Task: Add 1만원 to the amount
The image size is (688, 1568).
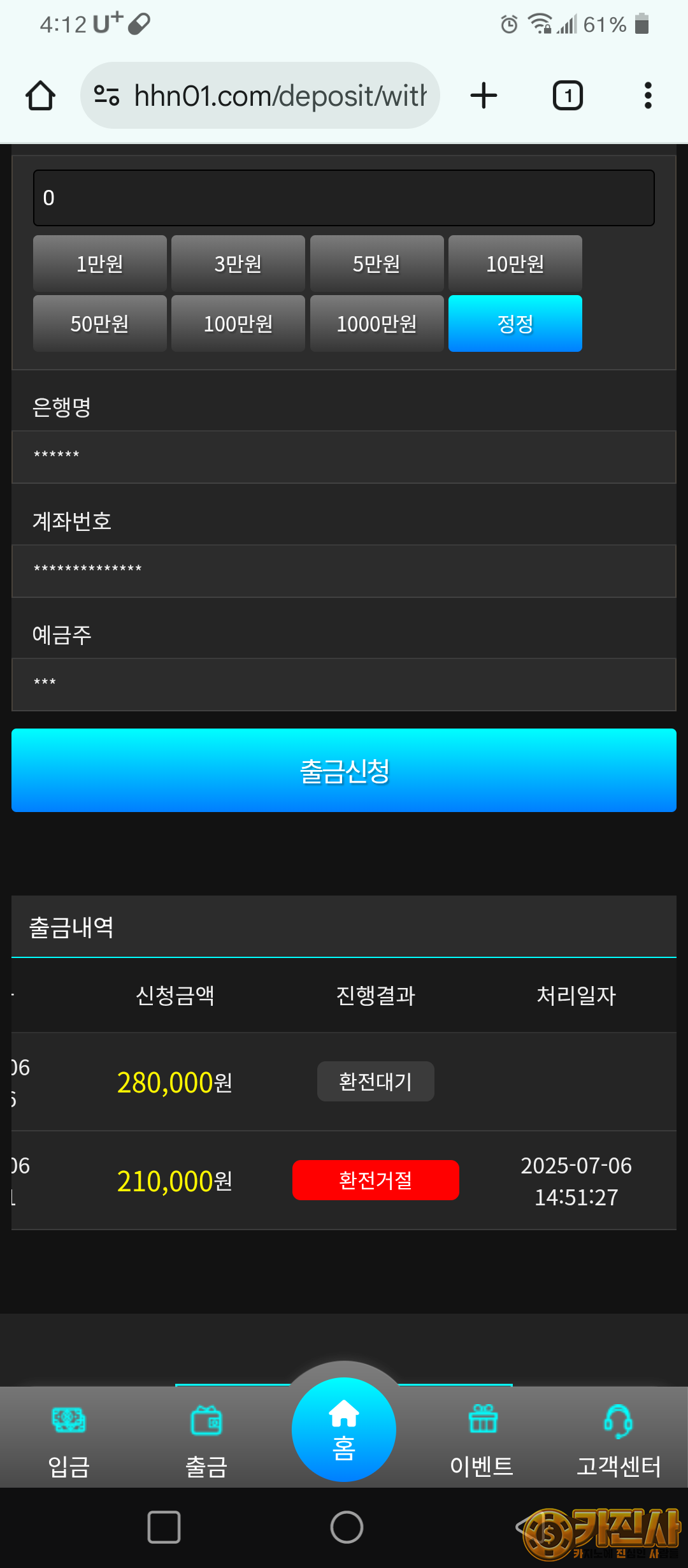Action: (100, 263)
